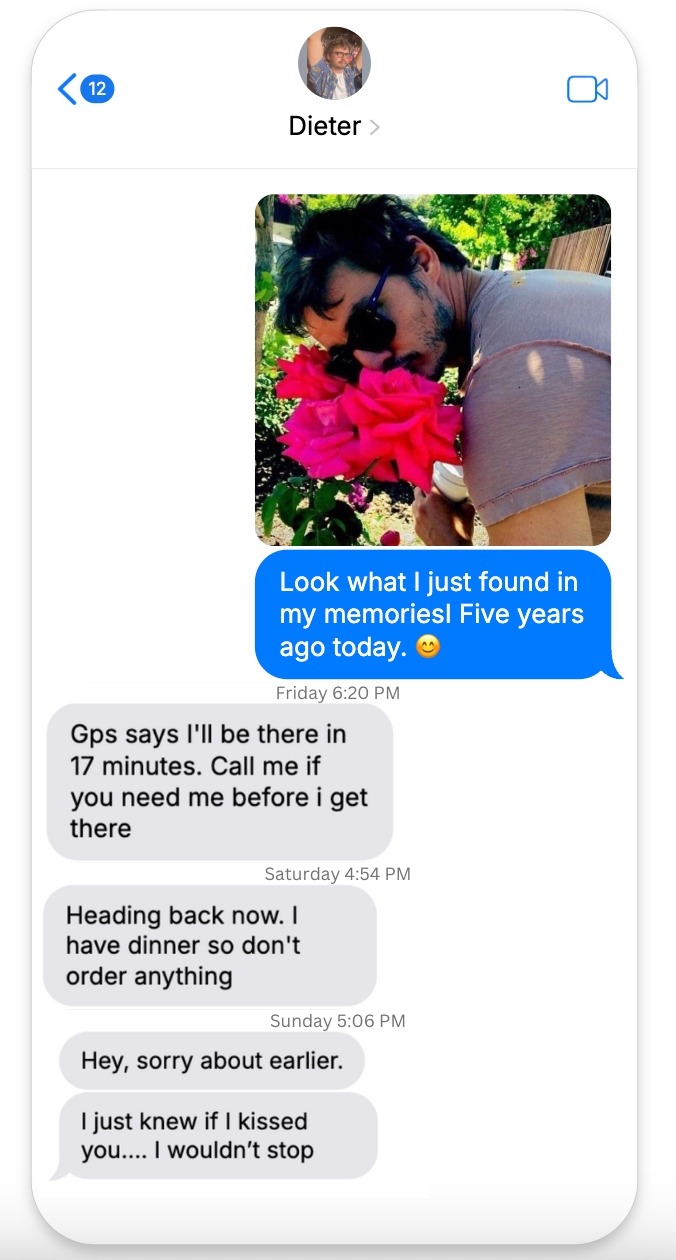Open the sent photo with pink roses
Viewport: 676px width, 1260px height.
coord(432,369)
